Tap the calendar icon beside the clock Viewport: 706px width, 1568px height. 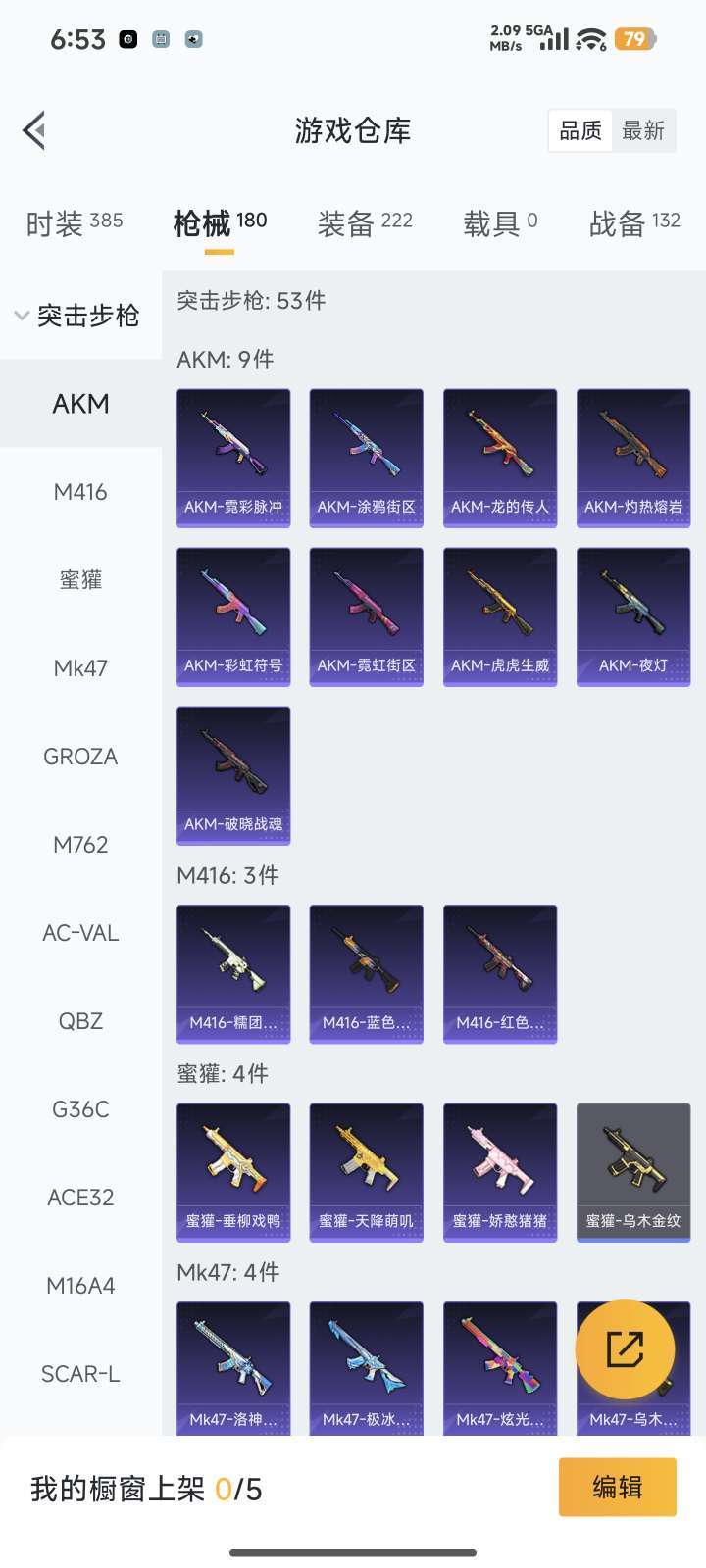(x=160, y=39)
